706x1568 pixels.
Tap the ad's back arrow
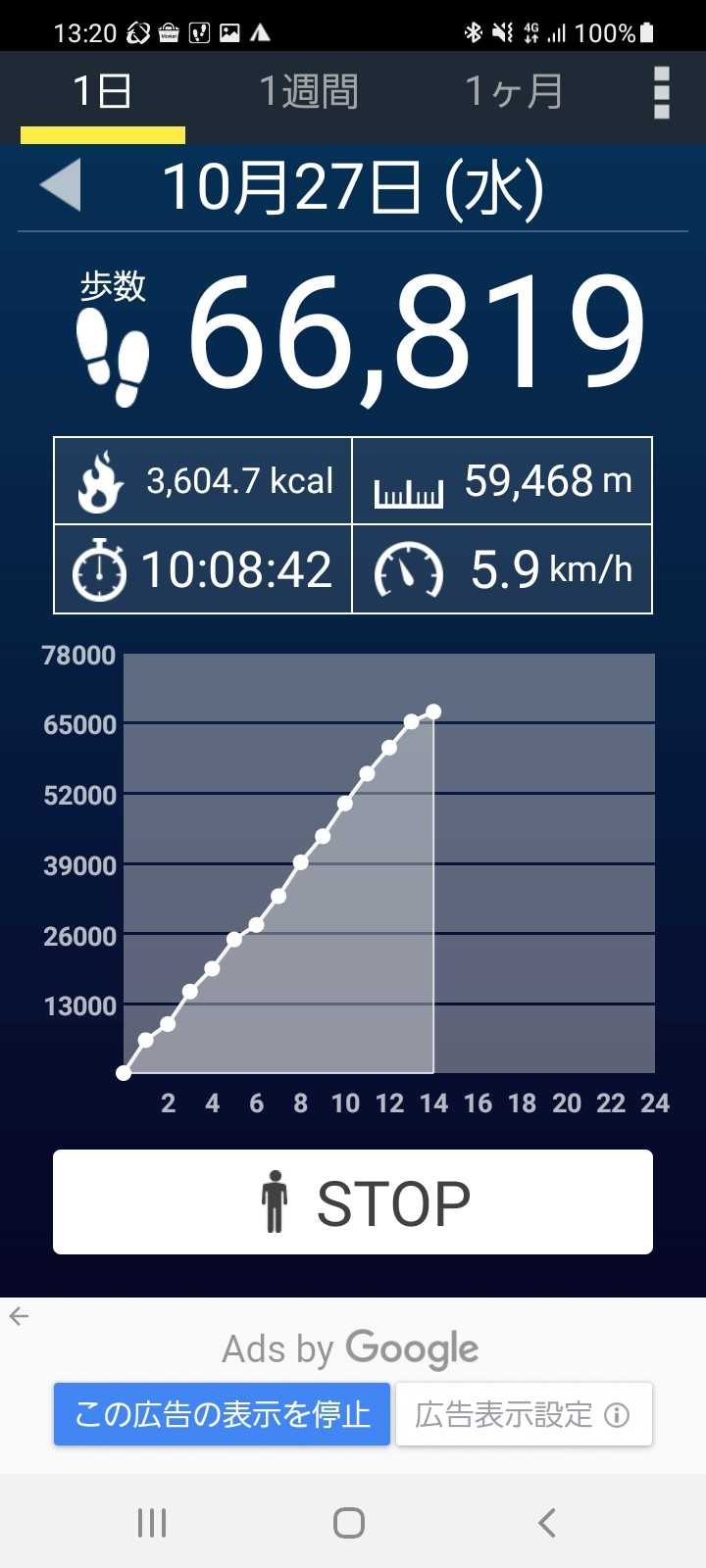(19, 1317)
